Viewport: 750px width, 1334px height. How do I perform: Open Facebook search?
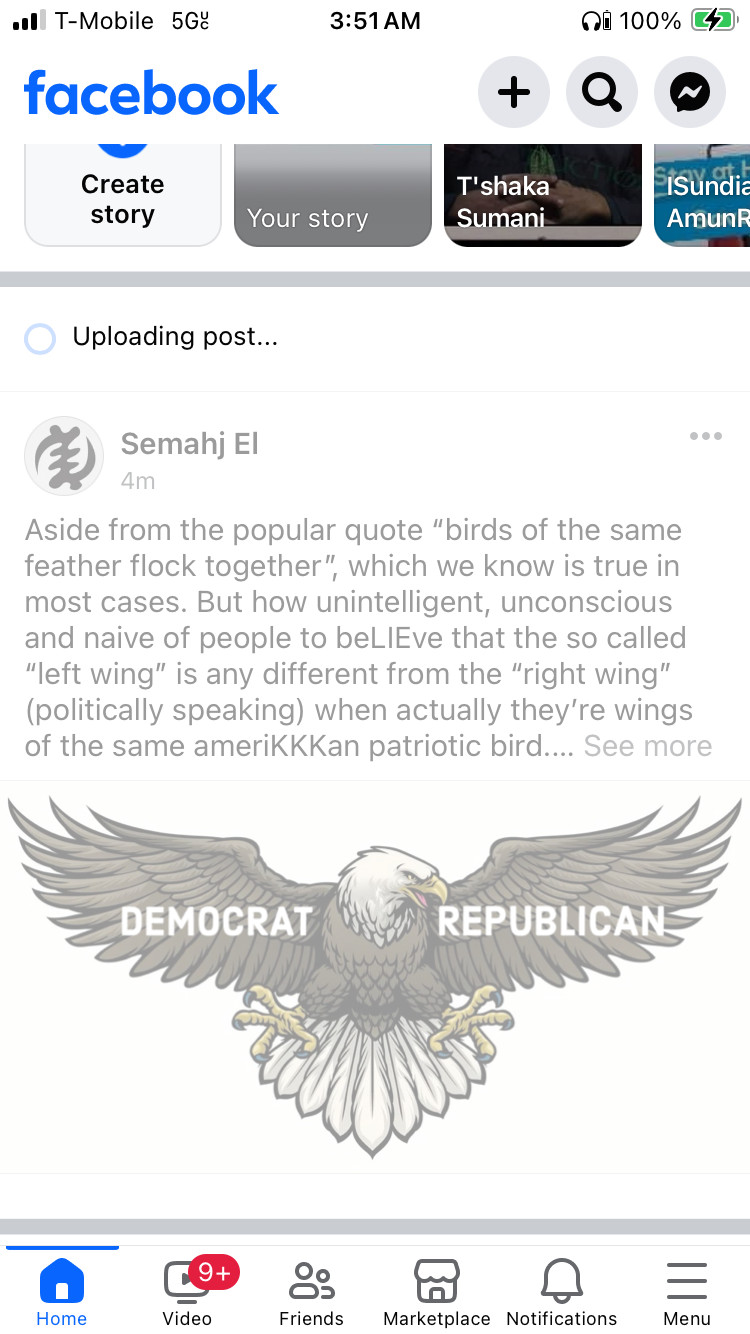tap(601, 91)
